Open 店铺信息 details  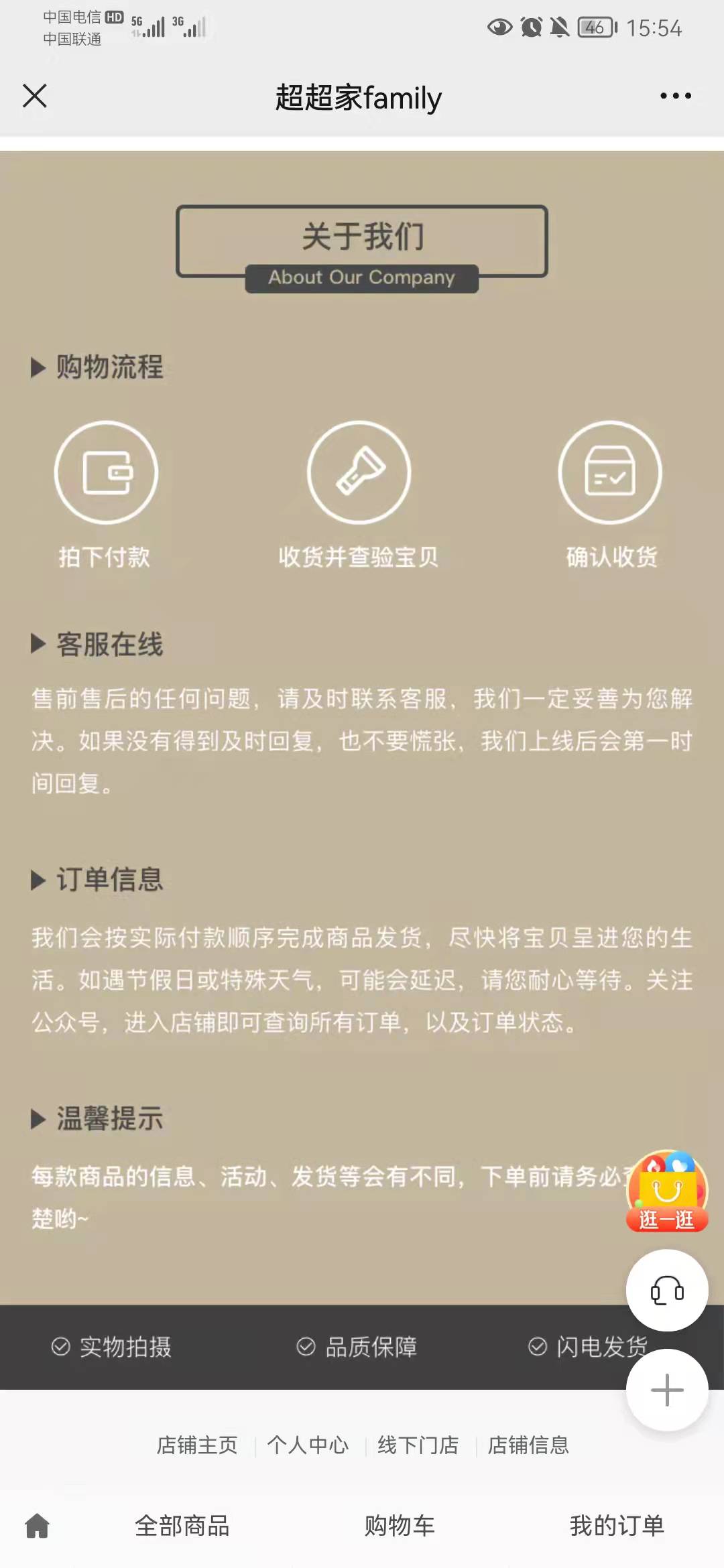point(528,1445)
